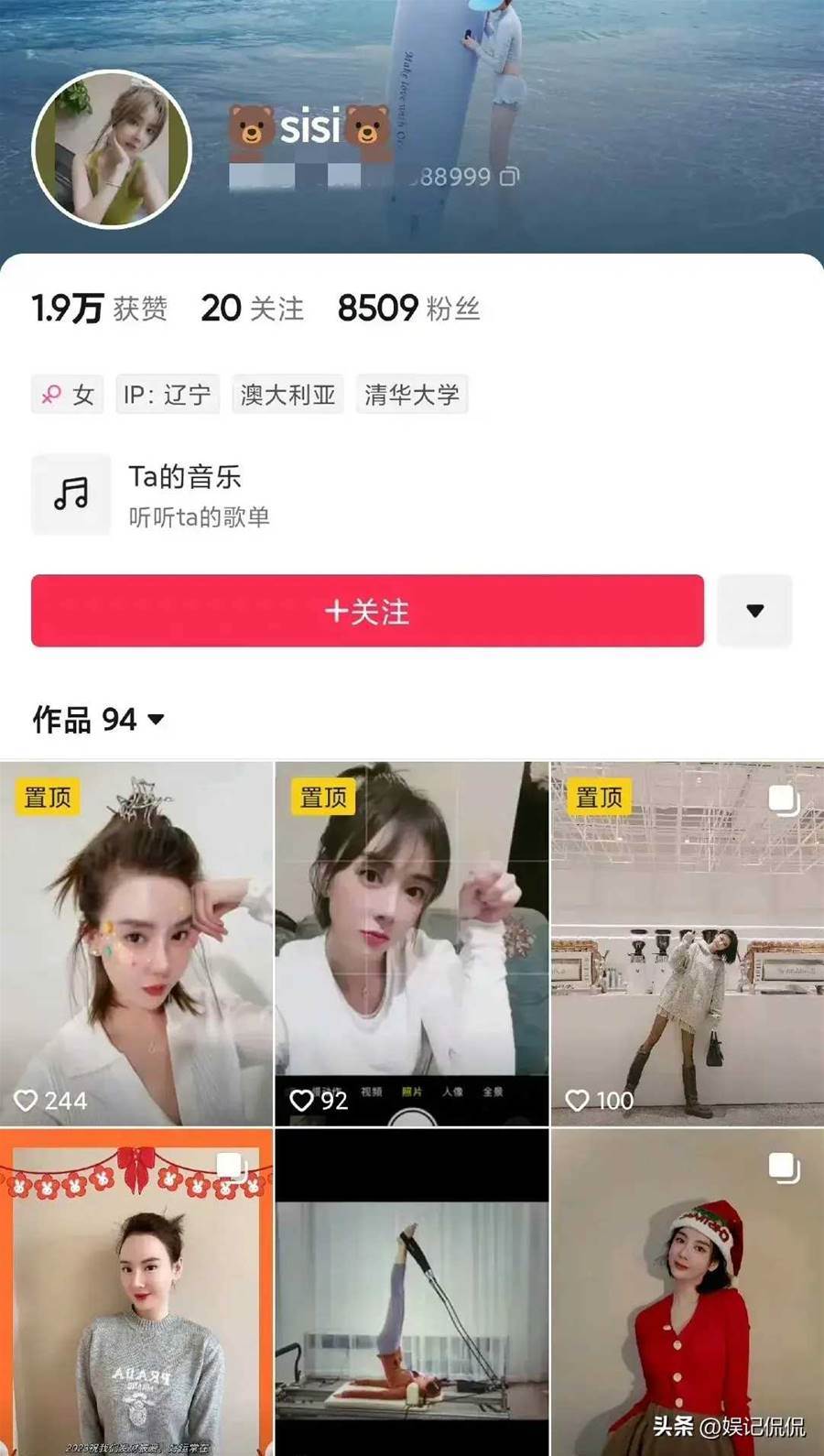This screenshot has height=1456, width=824.
Task: Open the pinned post with 92 likes
Action: pyautogui.click(x=412, y=943)
